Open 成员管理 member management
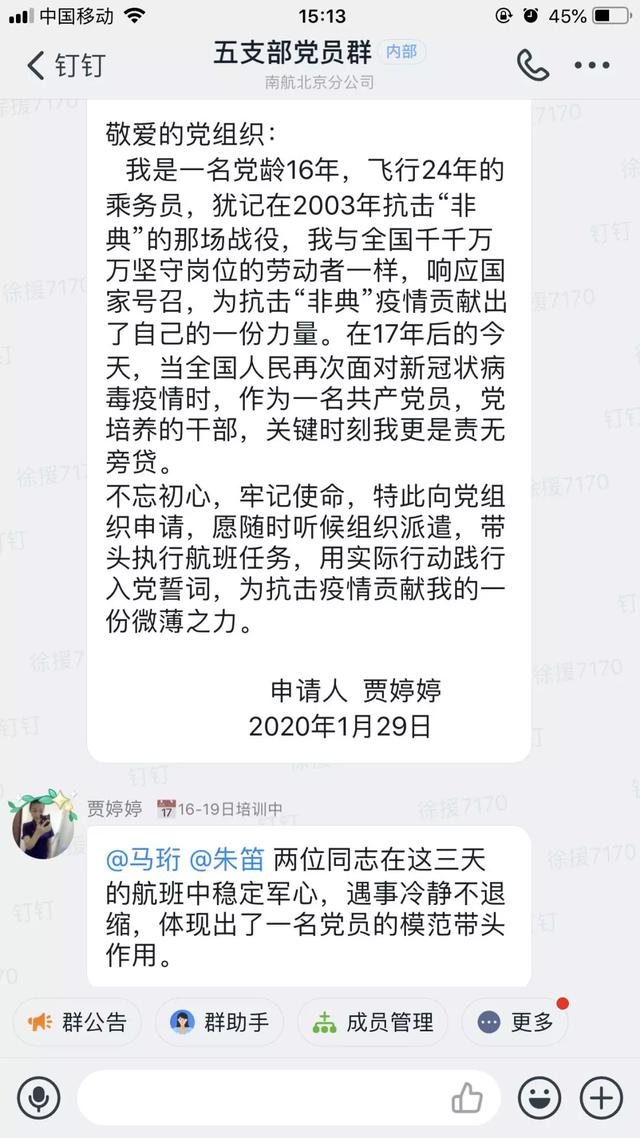Viewport: 640px width, 1138px height. [x=372, y=1023]
